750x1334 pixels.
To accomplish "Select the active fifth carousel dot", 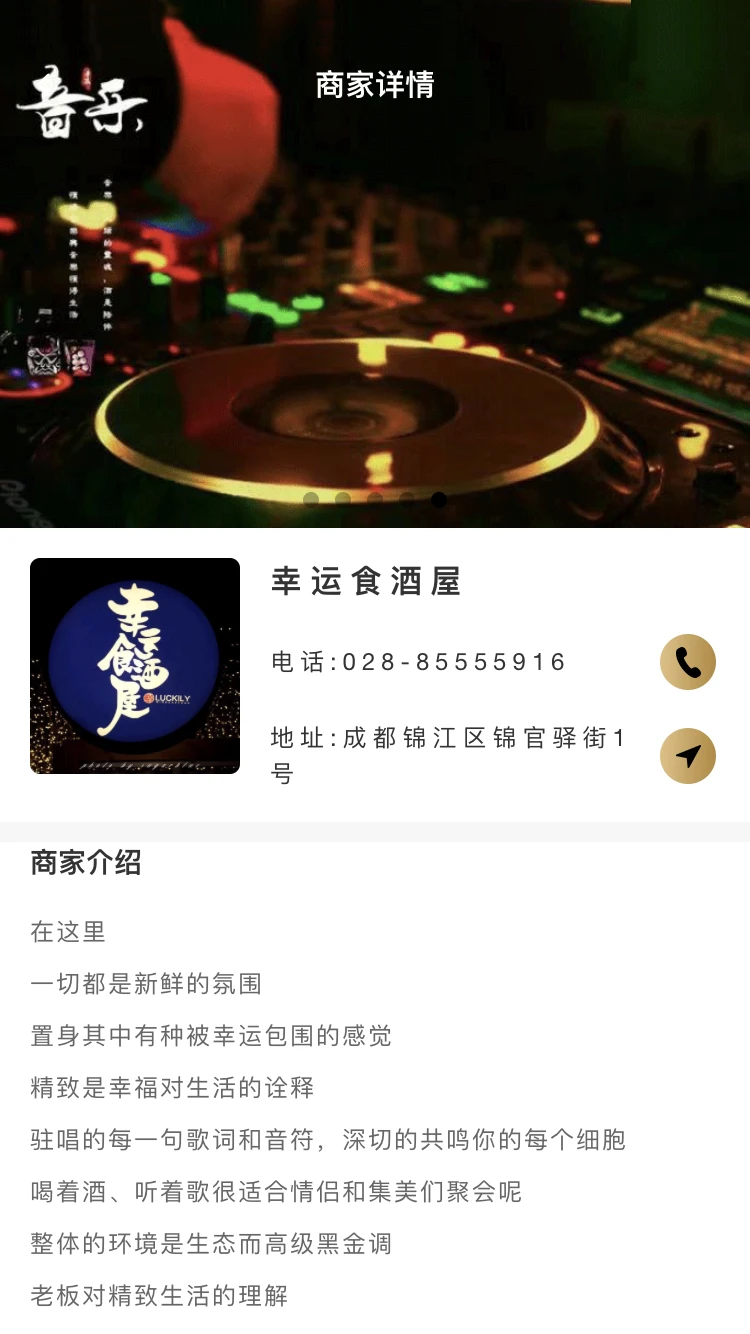I will coord(439,500).
